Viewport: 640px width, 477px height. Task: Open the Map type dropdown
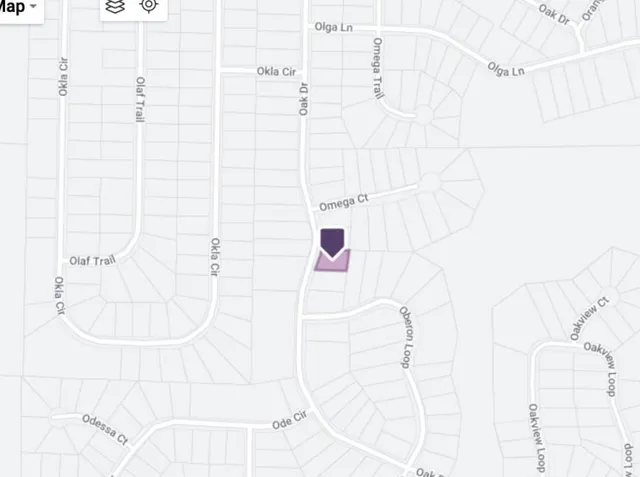[18, 7]
